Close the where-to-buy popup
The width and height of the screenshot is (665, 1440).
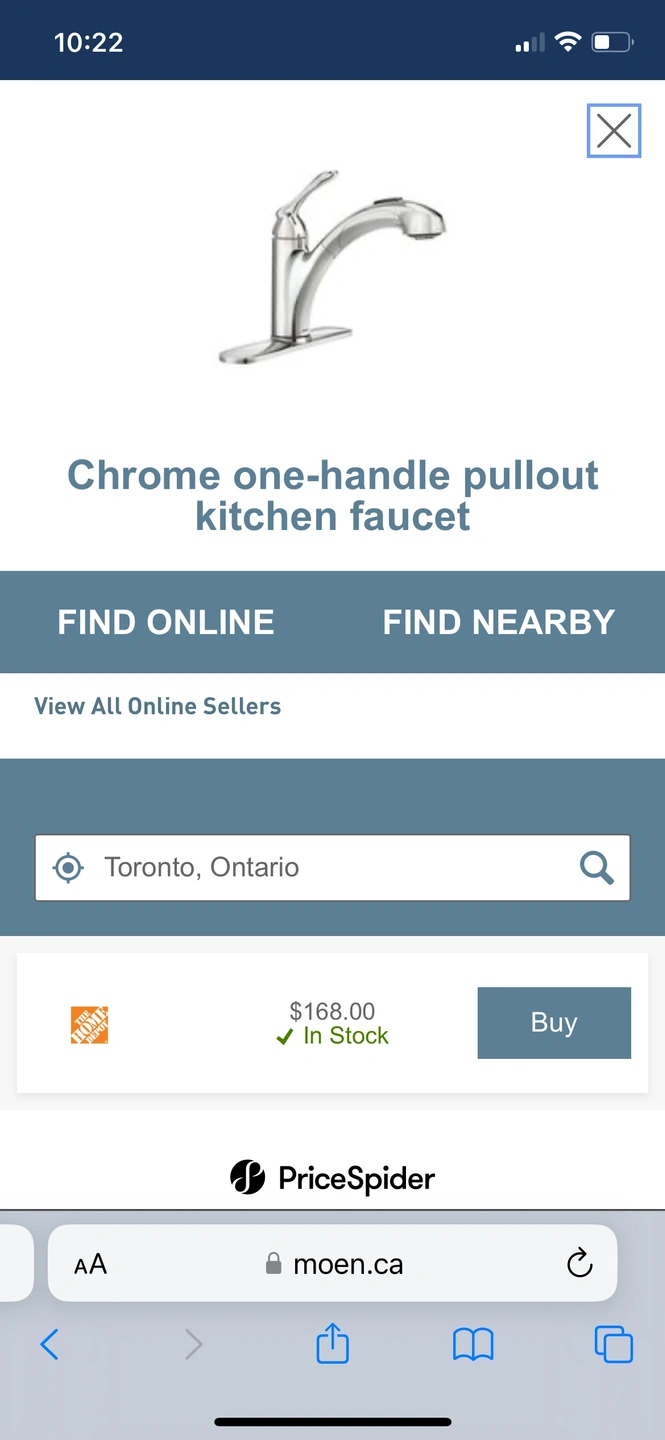coord(613,131)
